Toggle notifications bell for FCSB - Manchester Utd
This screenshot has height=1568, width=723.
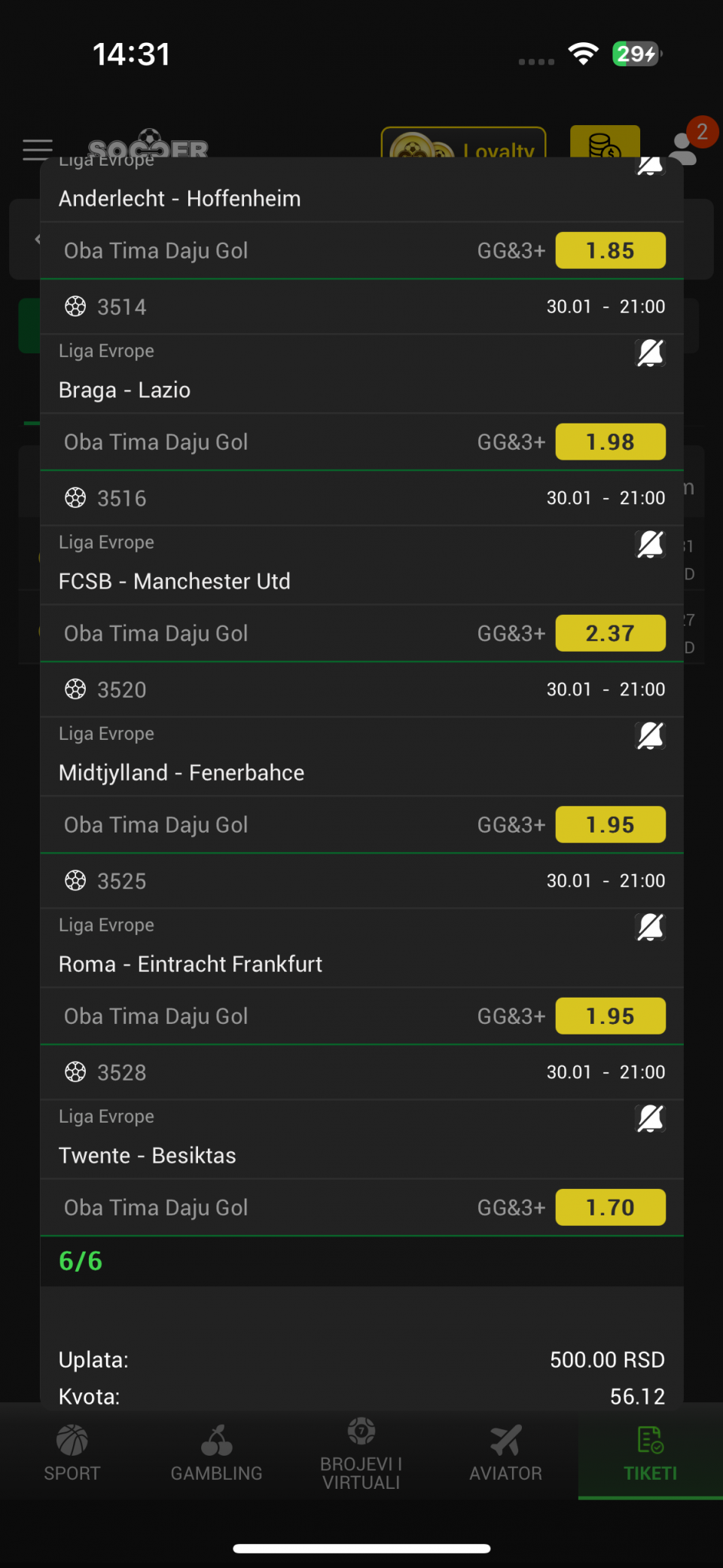click(650, 544)
